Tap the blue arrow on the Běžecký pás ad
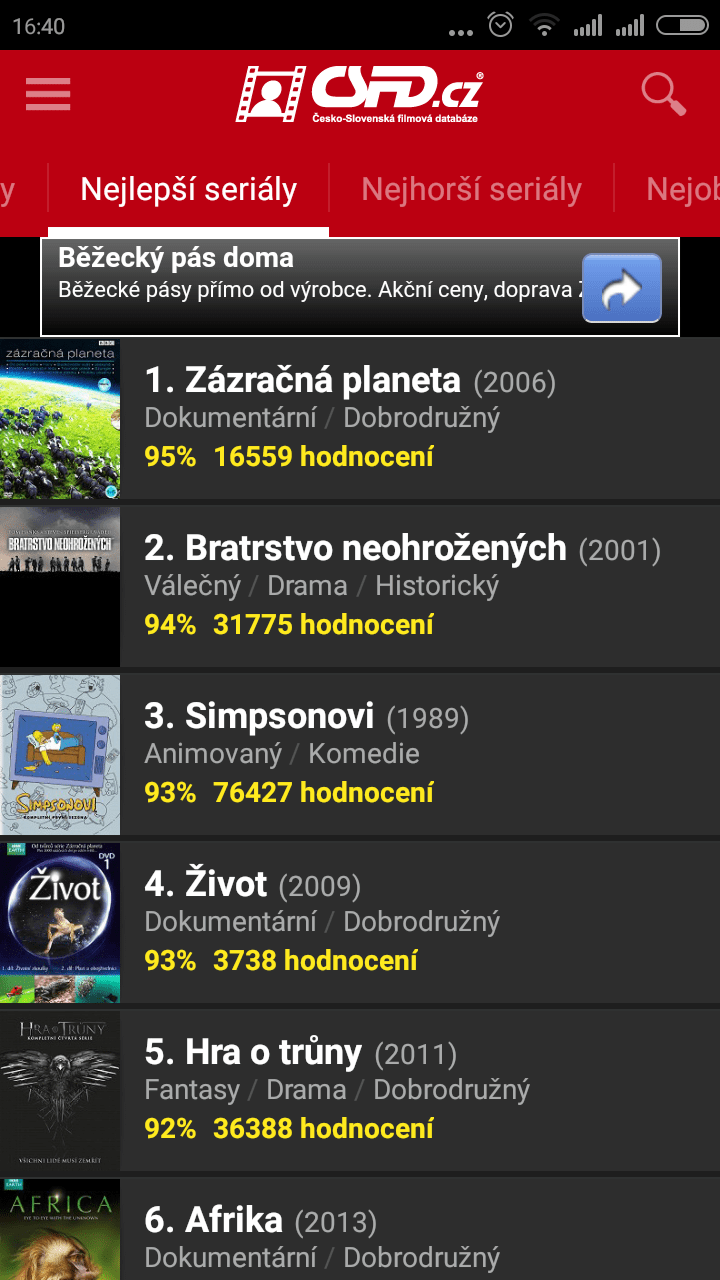The height and width of the screenshot is (1280, 720). tap(622, 288)
